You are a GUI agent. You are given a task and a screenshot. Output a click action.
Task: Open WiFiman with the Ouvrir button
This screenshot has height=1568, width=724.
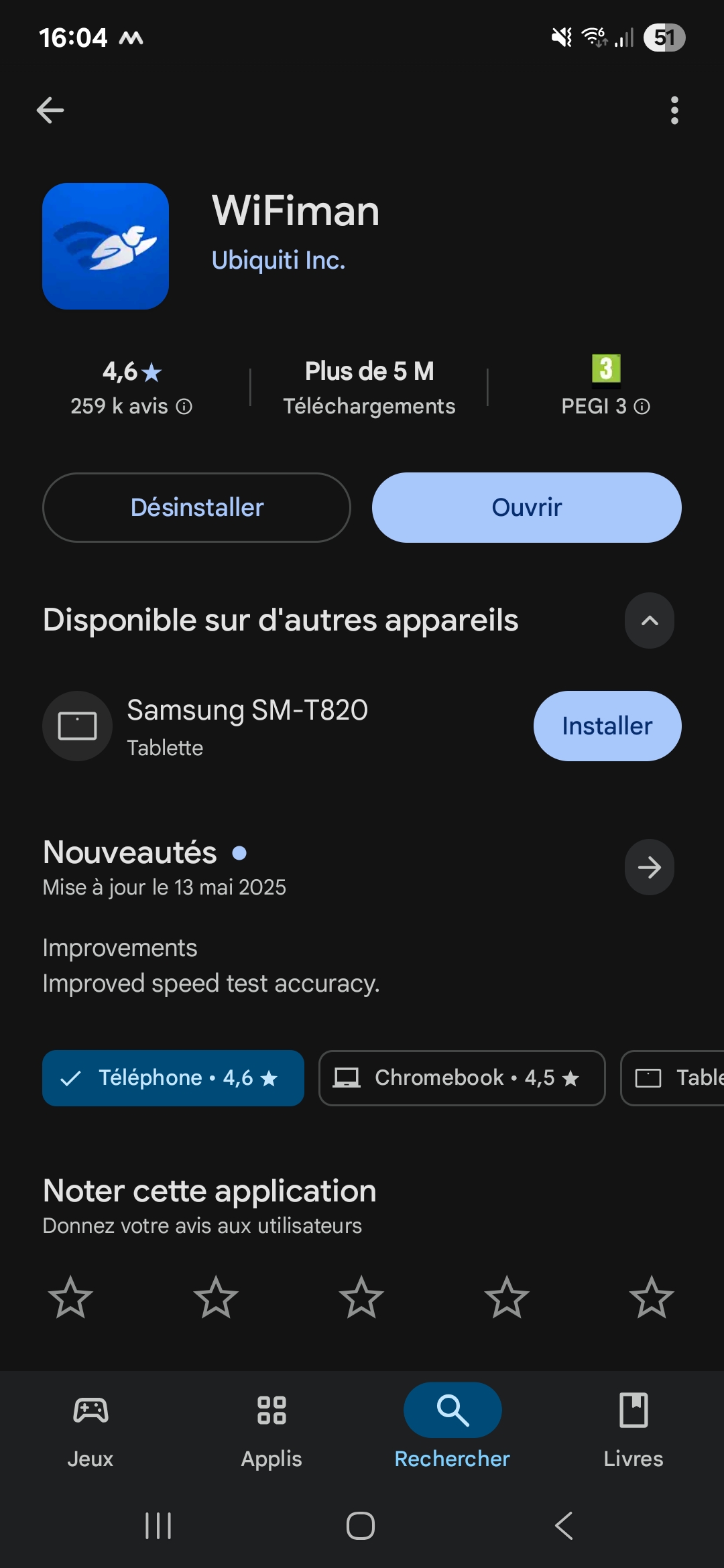526,508
